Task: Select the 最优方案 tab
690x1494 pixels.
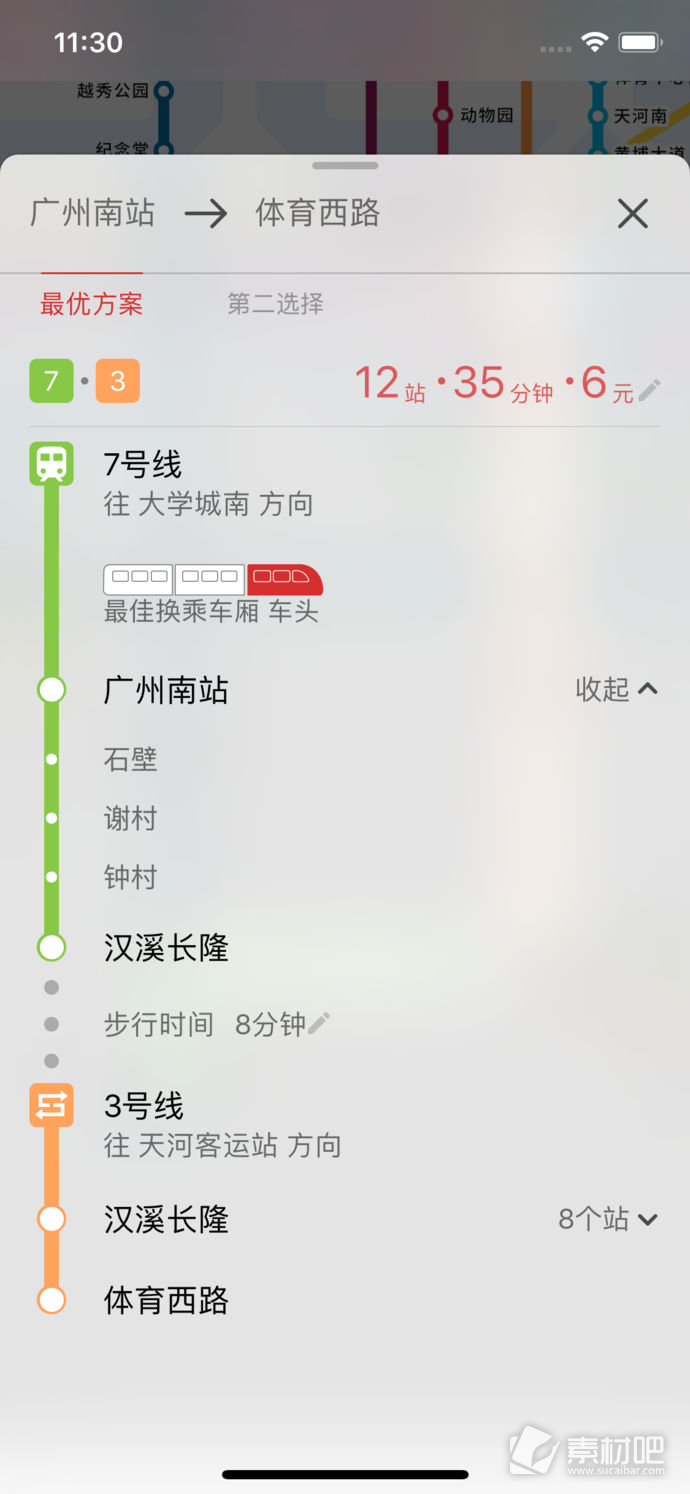Action: (91, 304)
